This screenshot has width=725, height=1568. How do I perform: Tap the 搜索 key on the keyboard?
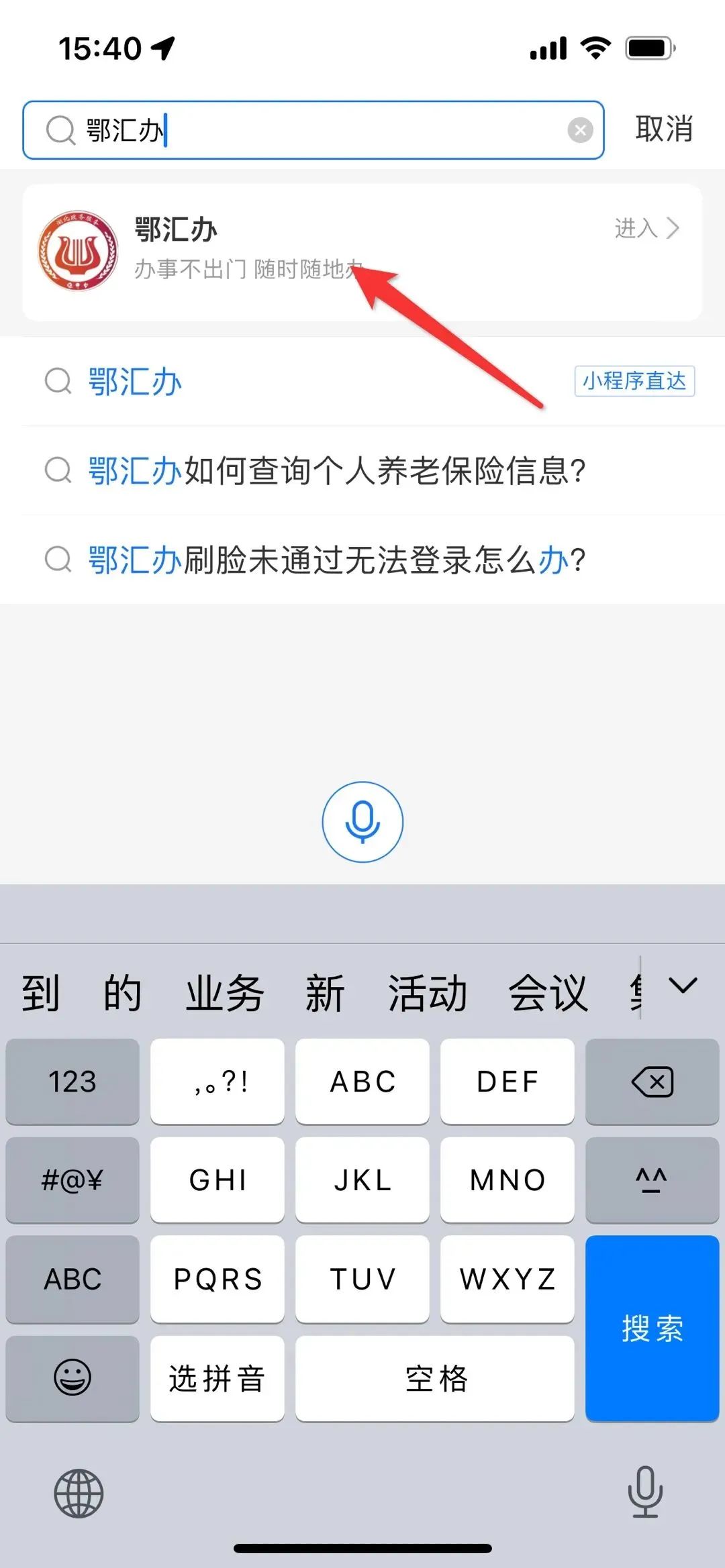(651, 1328)
